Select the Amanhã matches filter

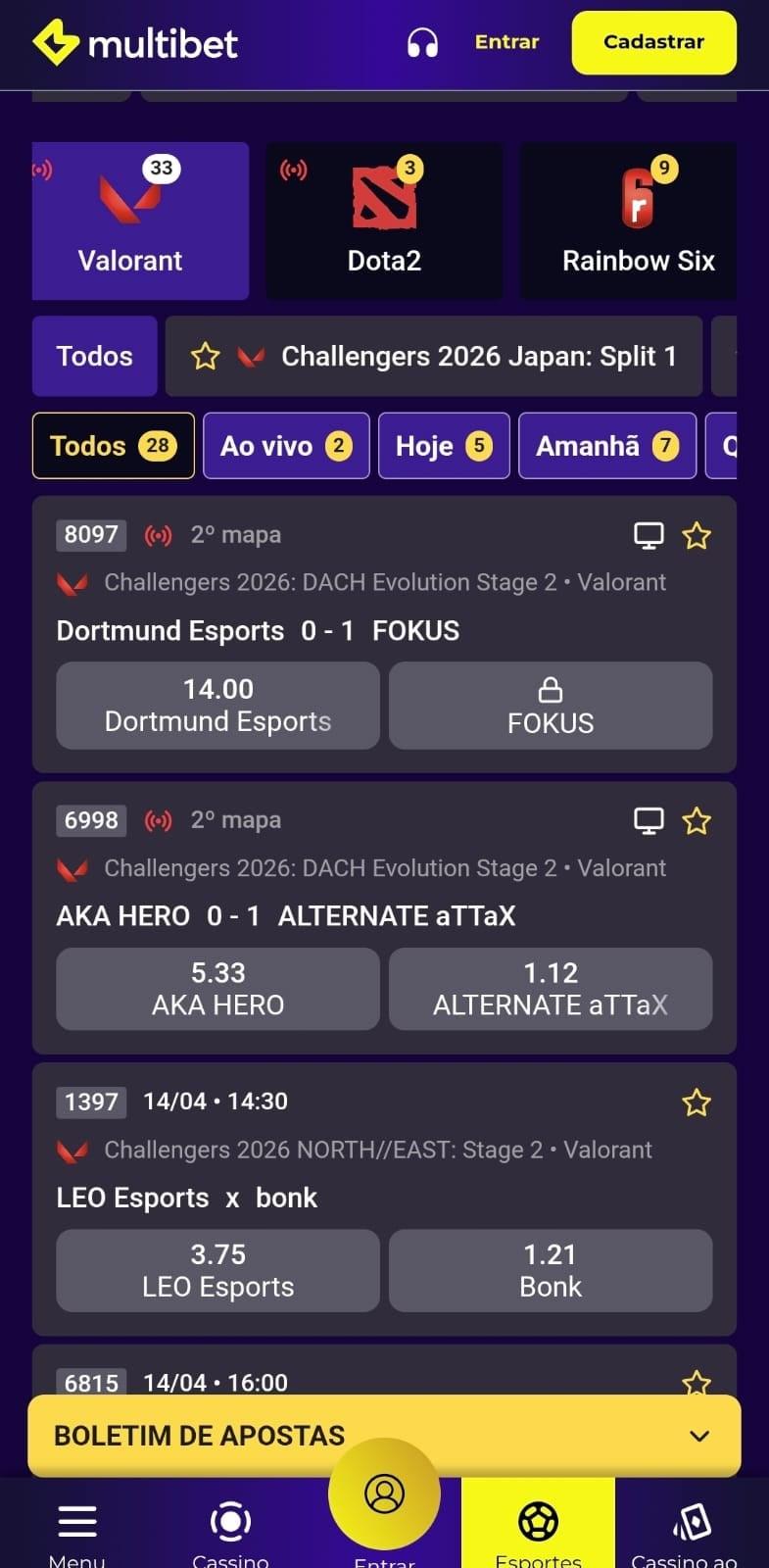tap(607, 445)
